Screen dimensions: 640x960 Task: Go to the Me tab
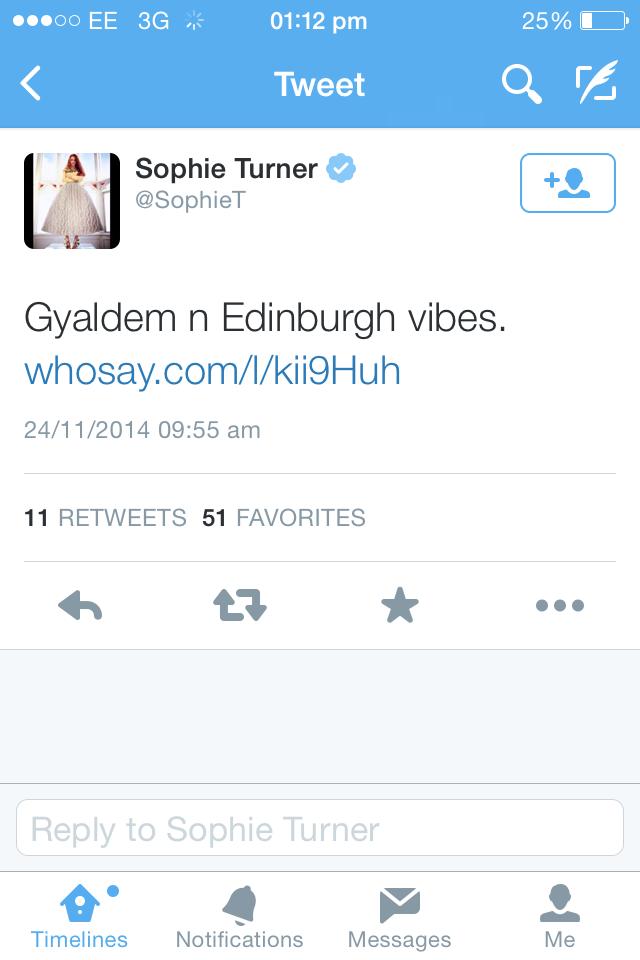560,917
